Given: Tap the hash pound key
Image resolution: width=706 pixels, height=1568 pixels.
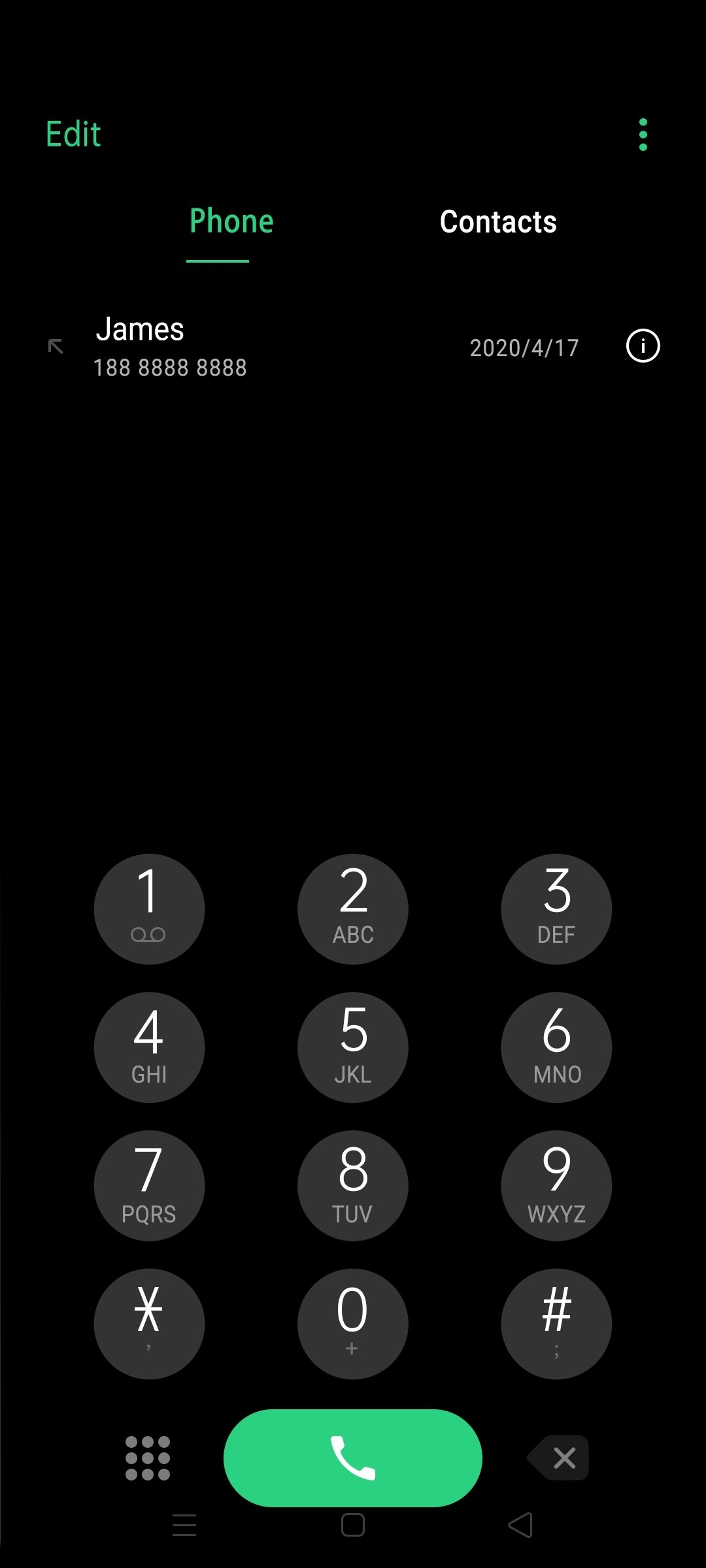Looking at the screenshot, I should pyautogui.click(x=556, y=1324).
